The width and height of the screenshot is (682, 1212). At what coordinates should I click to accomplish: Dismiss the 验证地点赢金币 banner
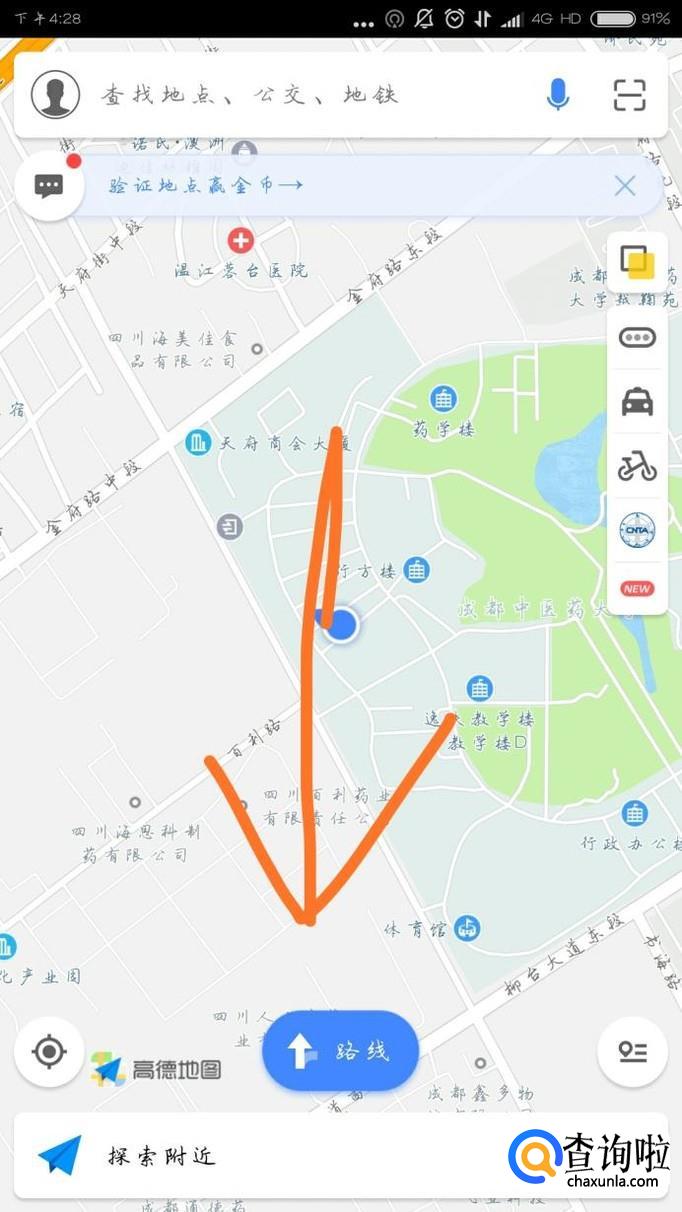pos(625,186)
